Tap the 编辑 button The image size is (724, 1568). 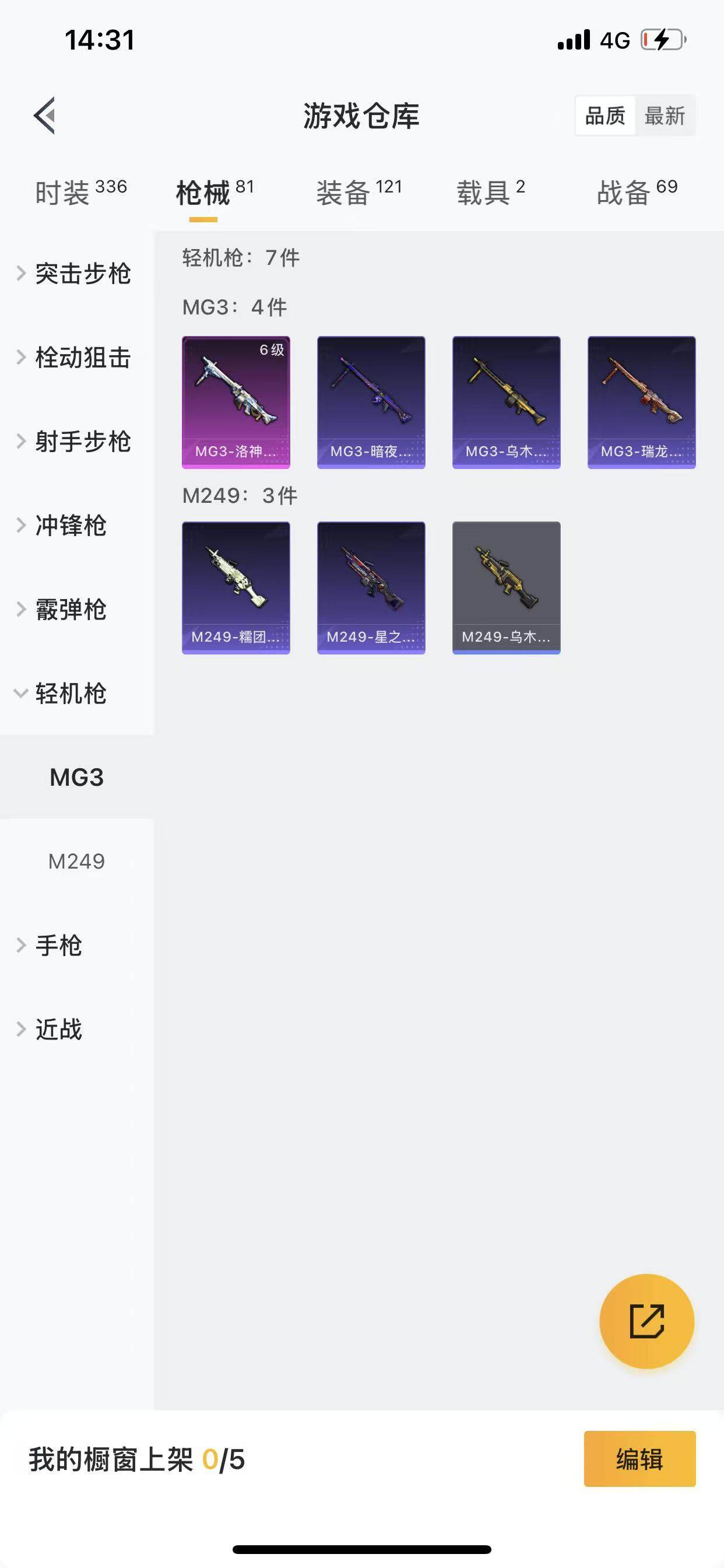click(x=639, y=1459)
